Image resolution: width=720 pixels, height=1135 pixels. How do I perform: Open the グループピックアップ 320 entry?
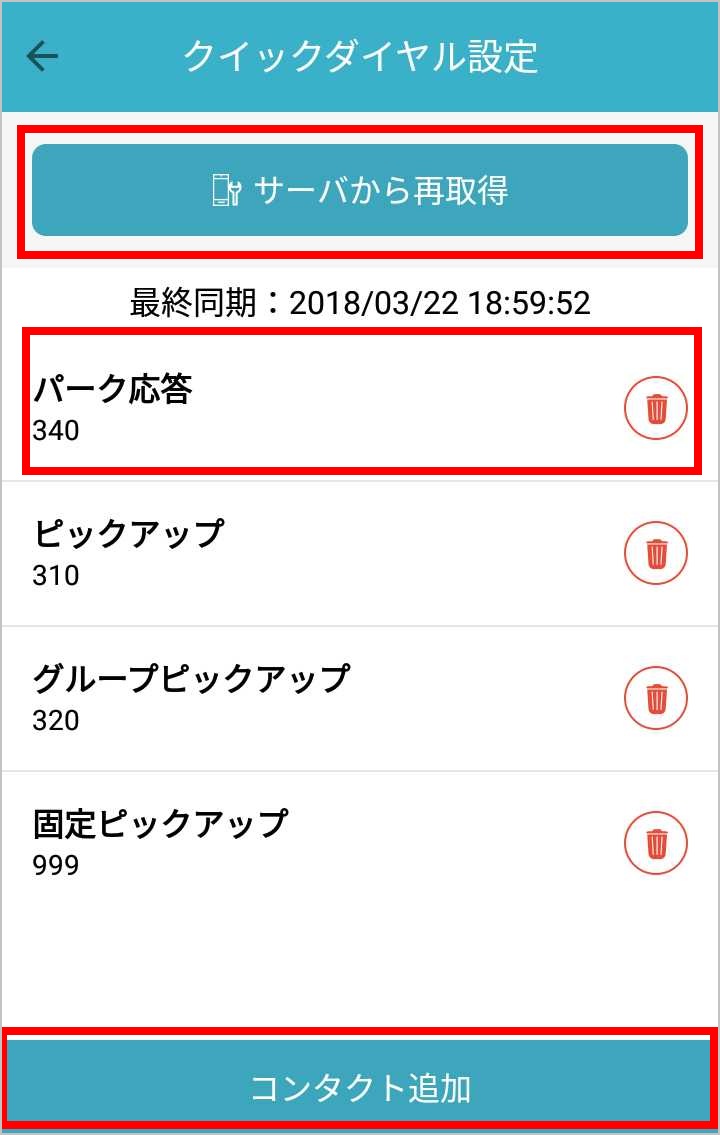pyautogui.click(x=300, y=698)
